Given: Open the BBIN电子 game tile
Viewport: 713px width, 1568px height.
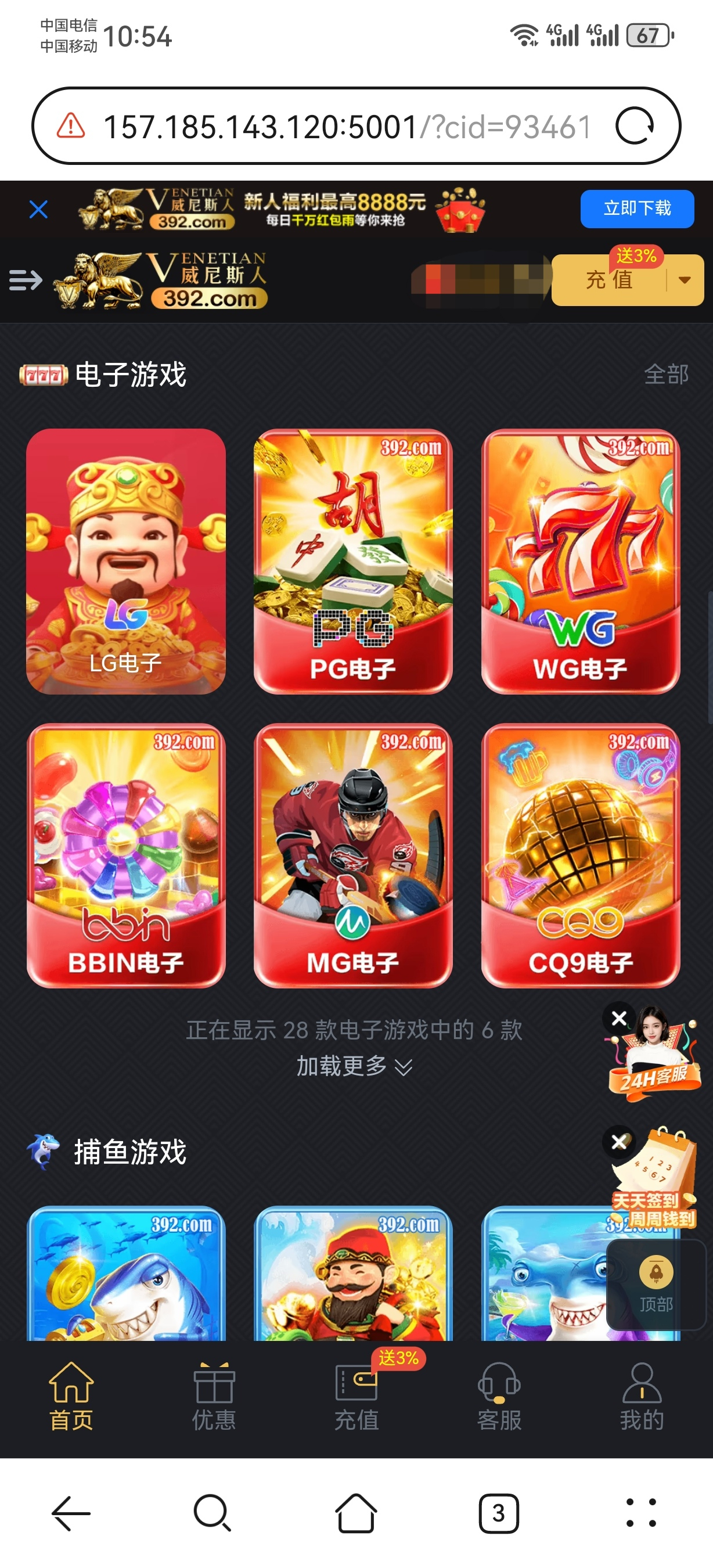Looking at the screenshot, I should (x=126, y=855).
